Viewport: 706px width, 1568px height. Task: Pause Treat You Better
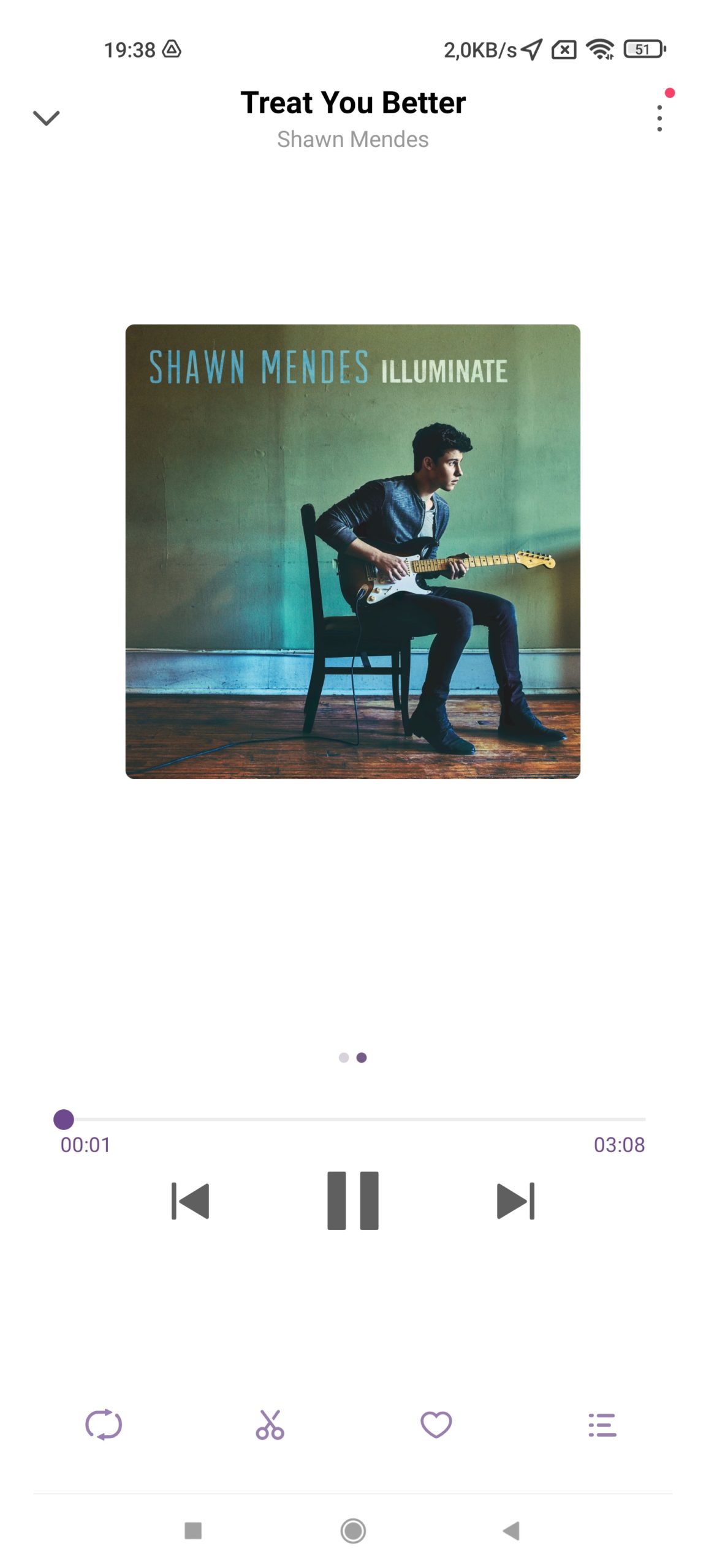(353, 1200)
